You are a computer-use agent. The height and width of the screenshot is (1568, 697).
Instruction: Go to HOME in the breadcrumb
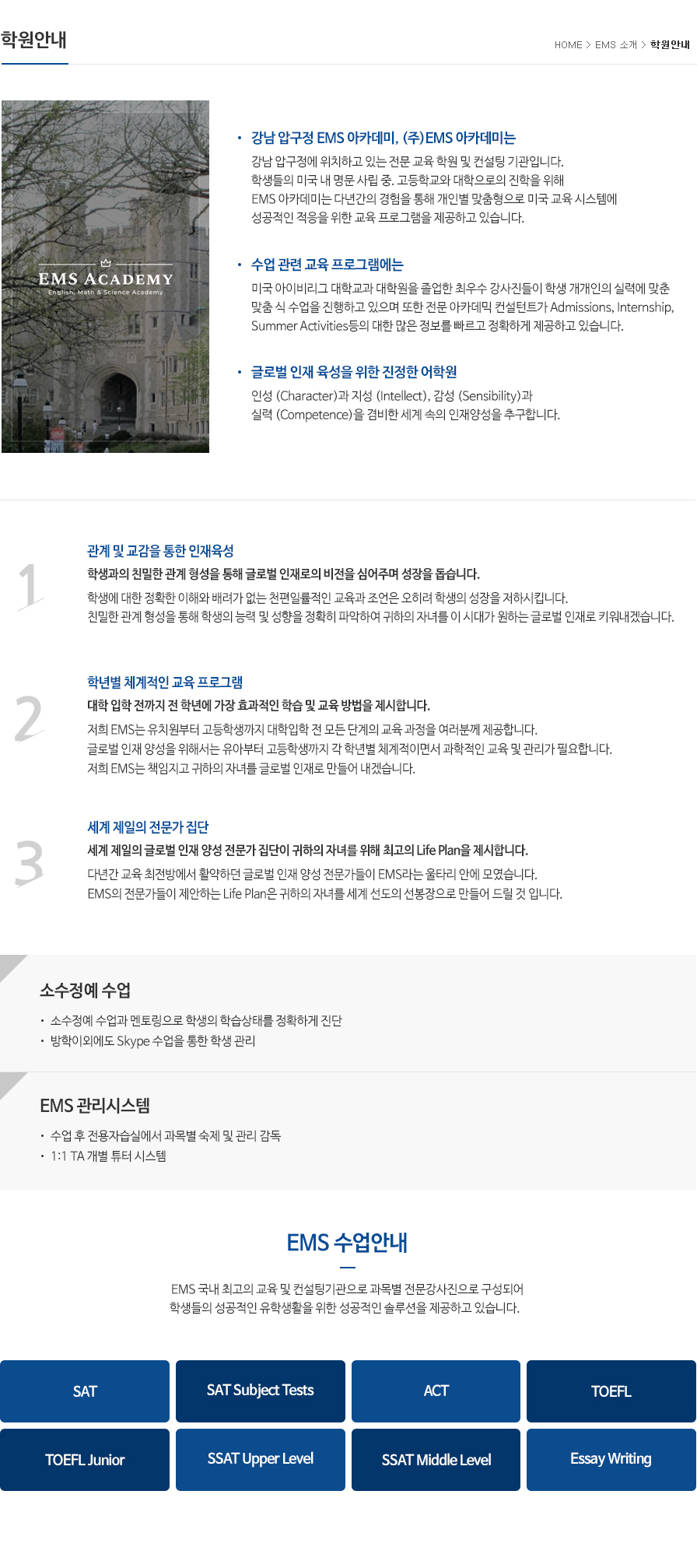point(568,45)
